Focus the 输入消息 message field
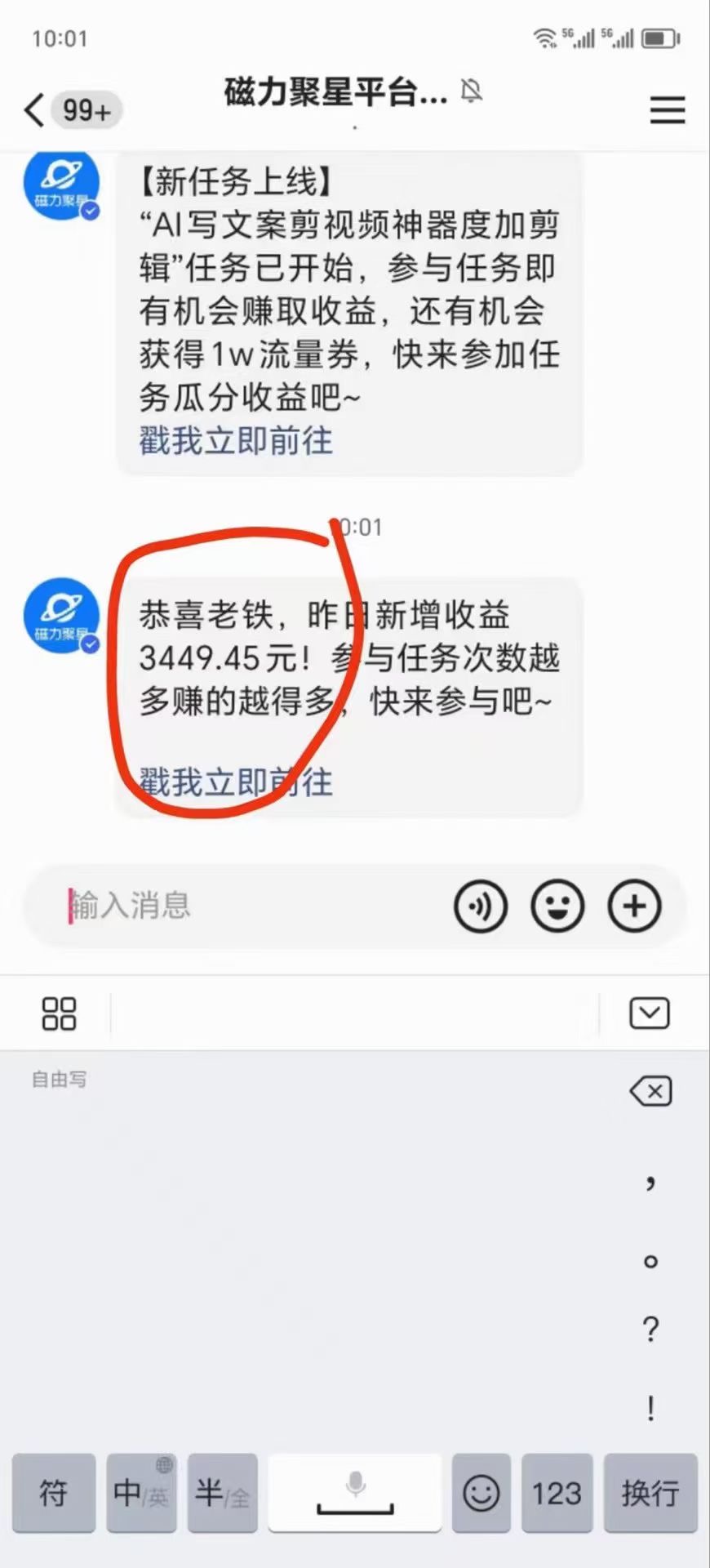710x1568 pixels. click(x=245, y=906)
